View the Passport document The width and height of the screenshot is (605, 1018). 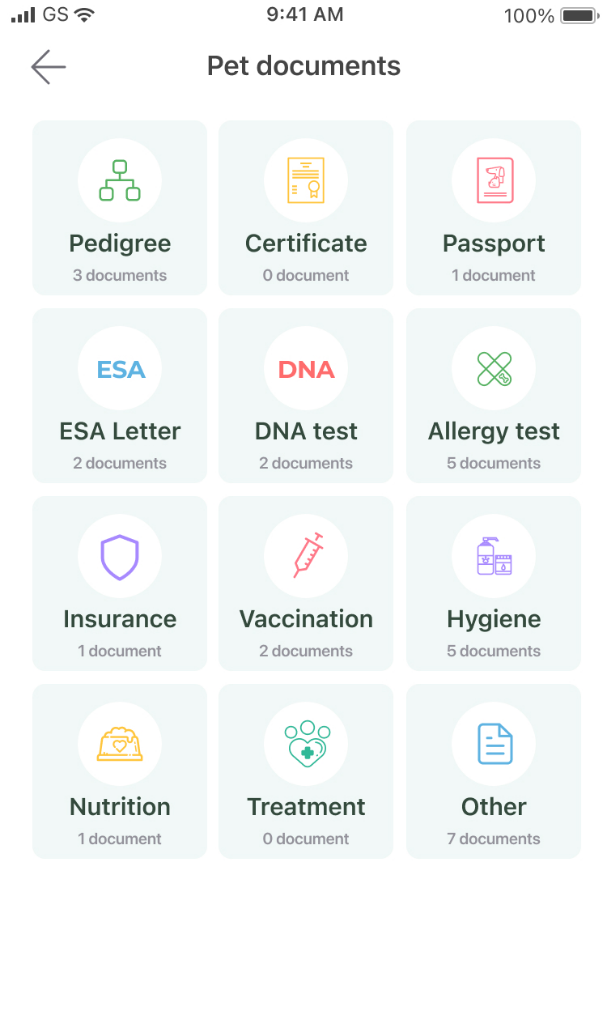(493, 208)
